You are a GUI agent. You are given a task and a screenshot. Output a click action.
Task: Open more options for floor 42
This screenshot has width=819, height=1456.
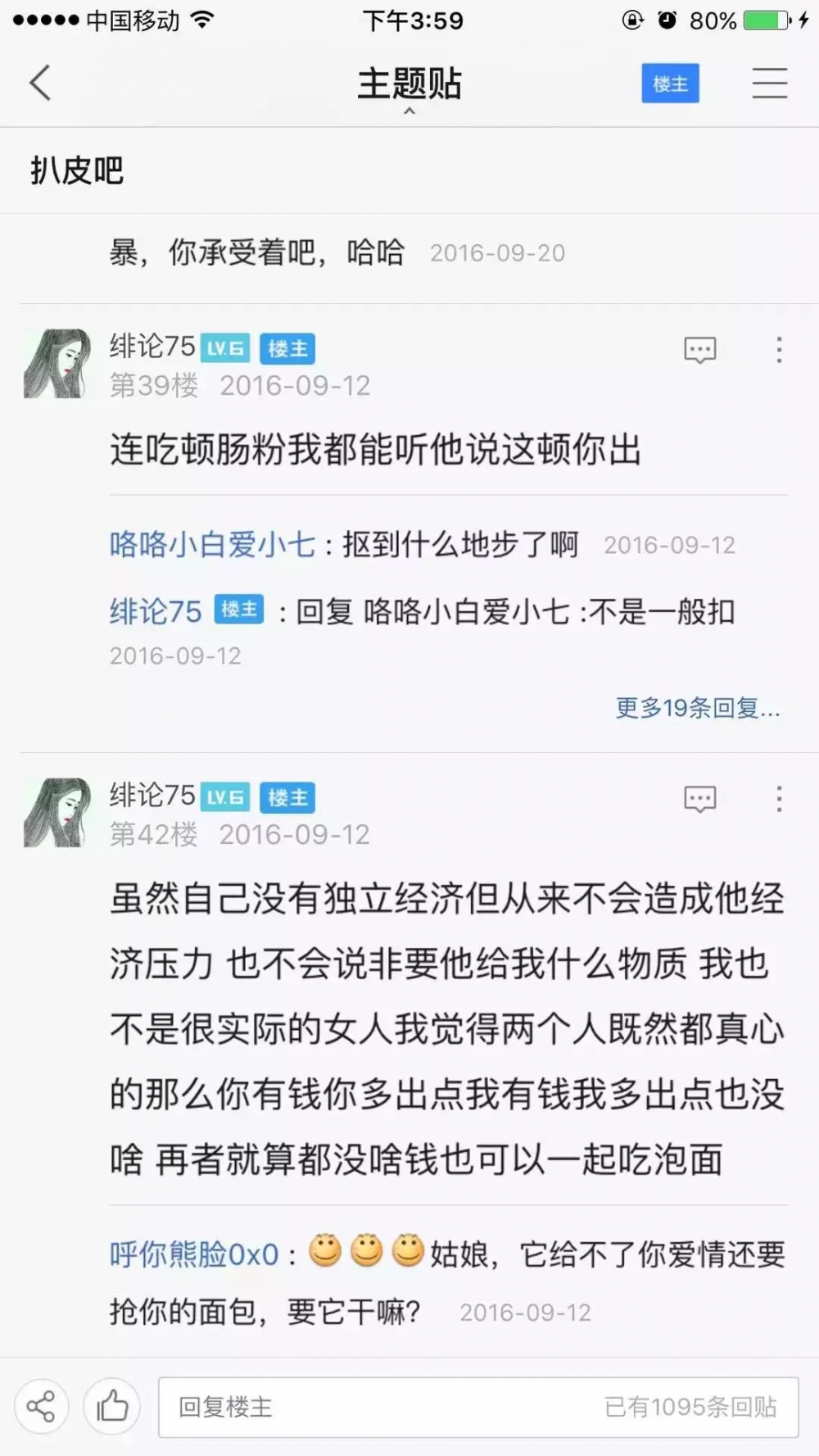click(779, 799)
